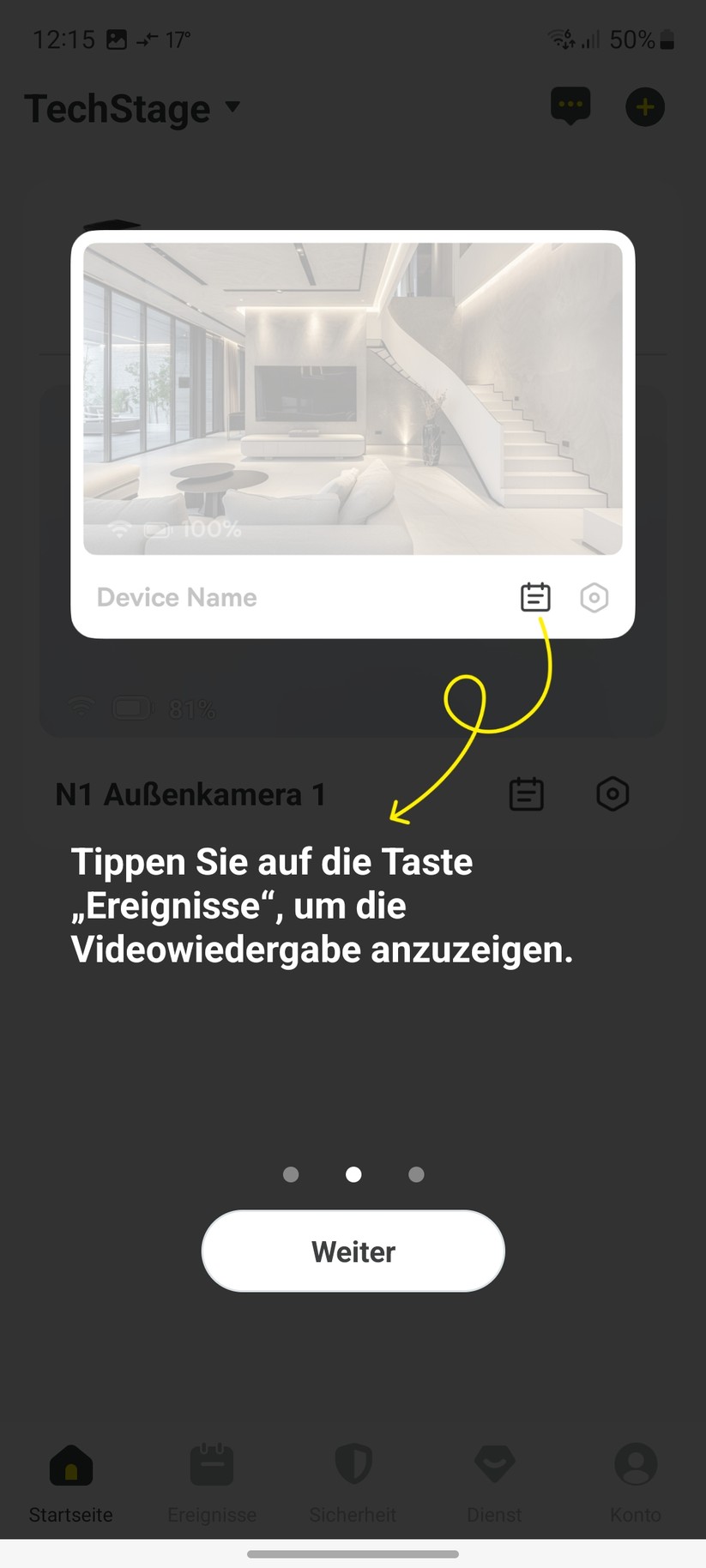706x1568 pixels.
Task: Select the Sicherheit shield icon
Action: click(x=353, y=1465)
